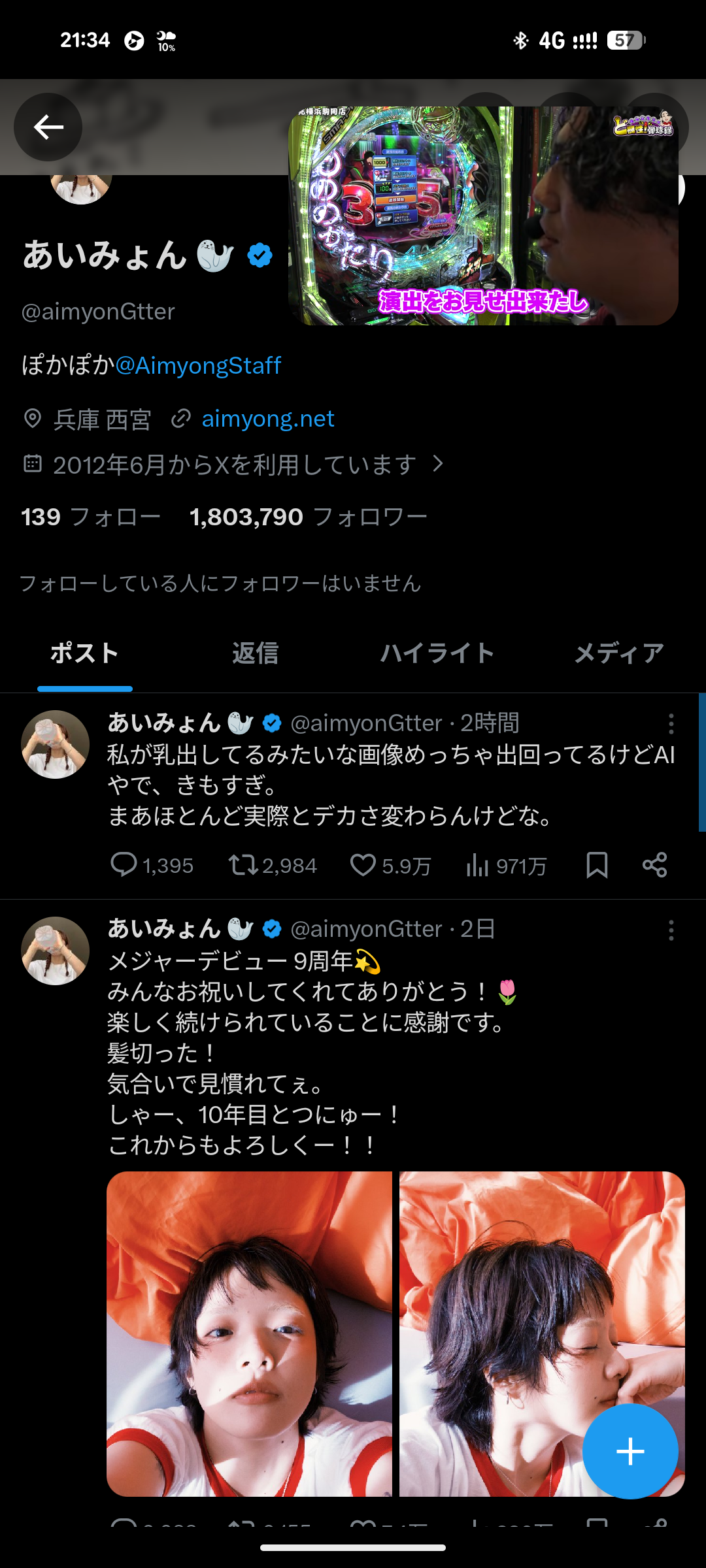
Task: Reply to the 2時間 post about AI images
Action: click(x=124, y=865)
